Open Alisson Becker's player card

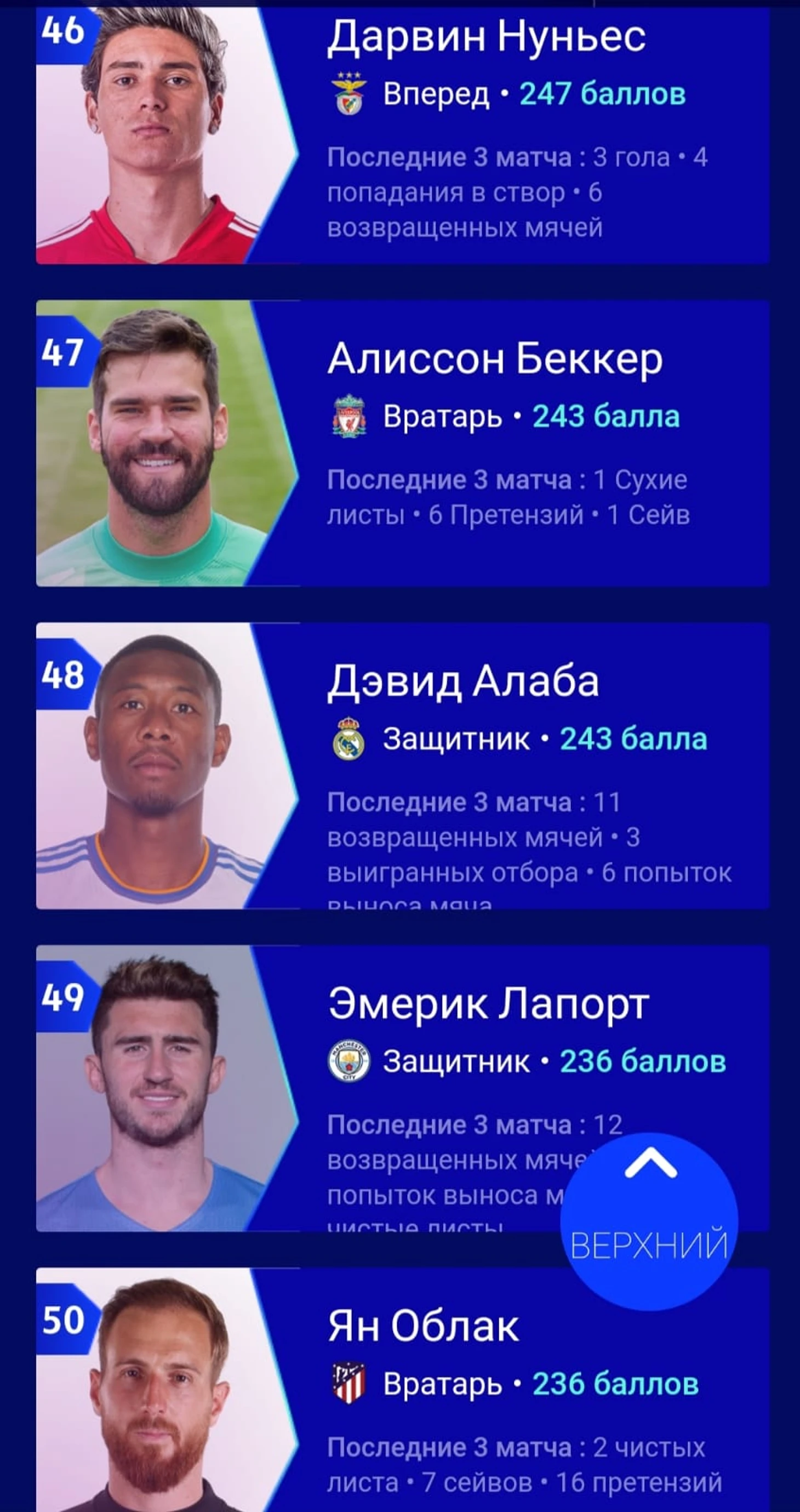[402, 443]
